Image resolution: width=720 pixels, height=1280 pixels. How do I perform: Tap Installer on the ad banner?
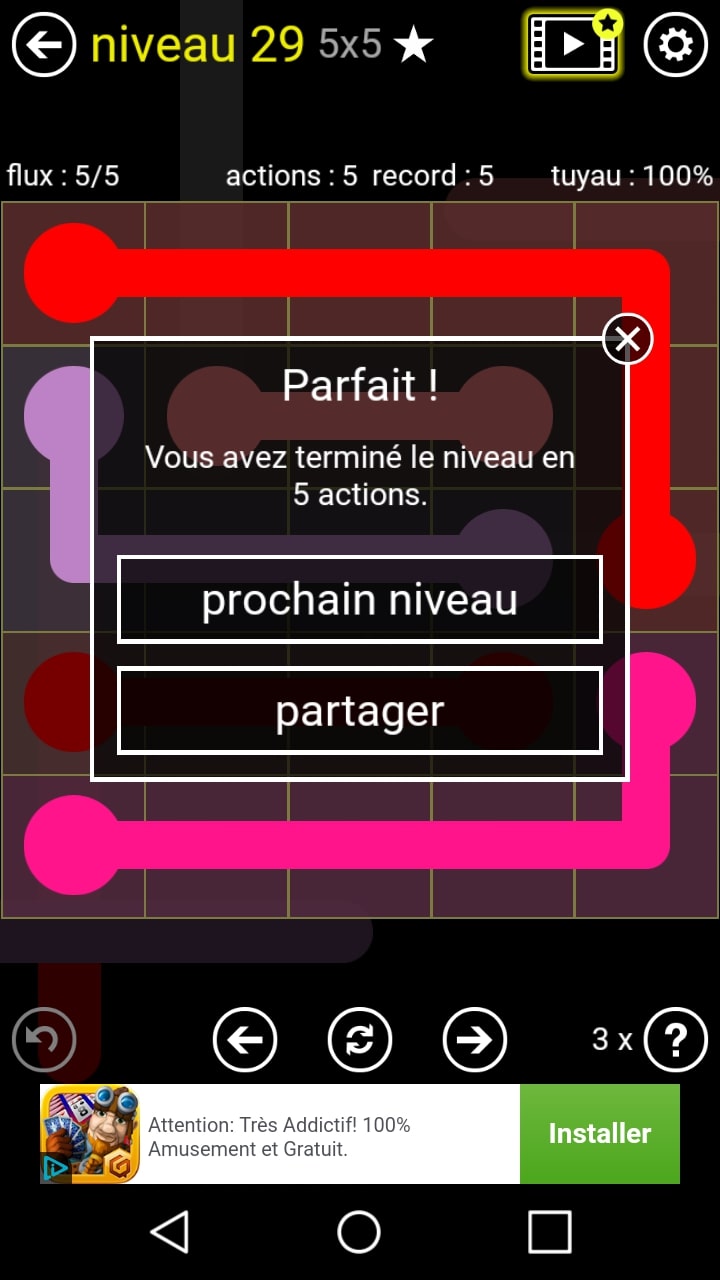click(599, 1133)
